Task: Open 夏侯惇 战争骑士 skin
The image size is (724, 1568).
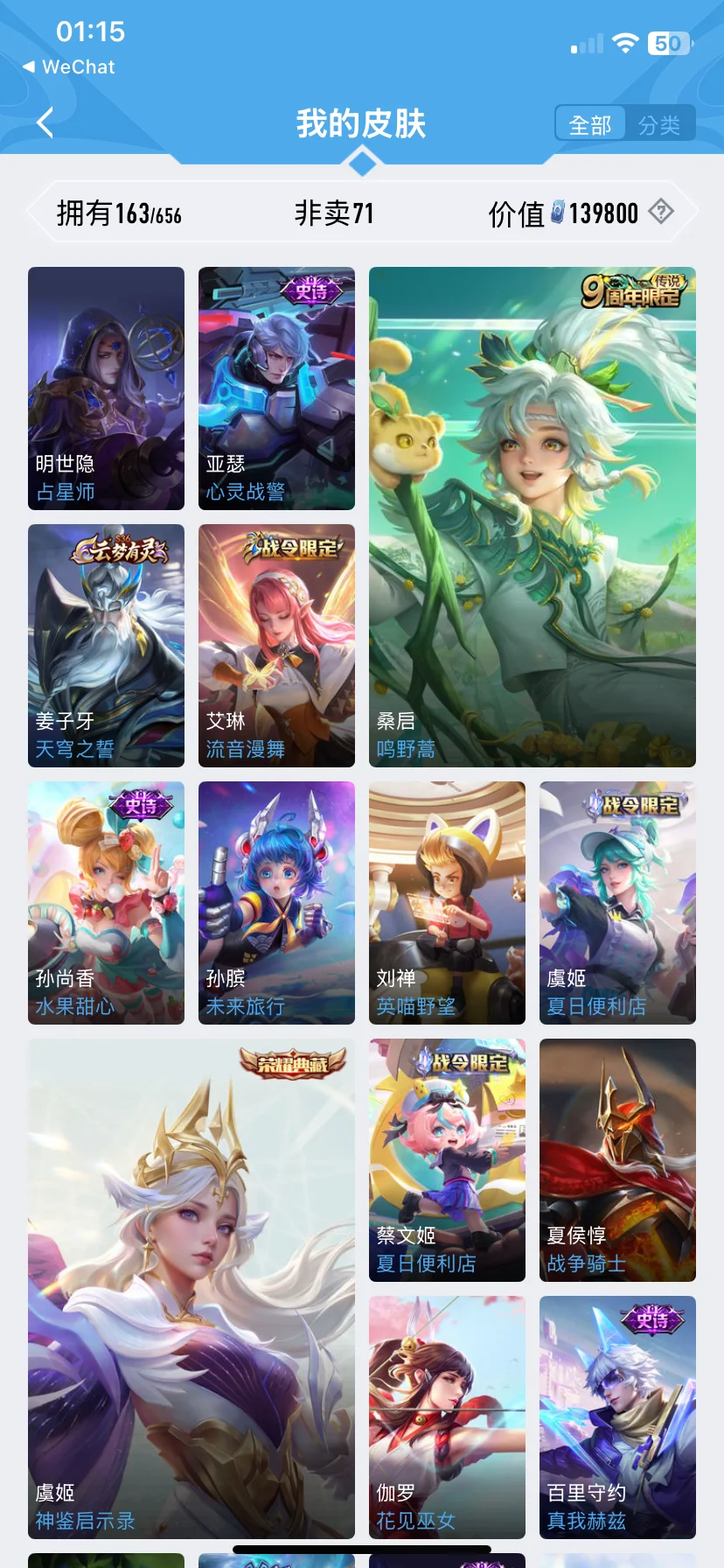Action: click(617, 1159)
